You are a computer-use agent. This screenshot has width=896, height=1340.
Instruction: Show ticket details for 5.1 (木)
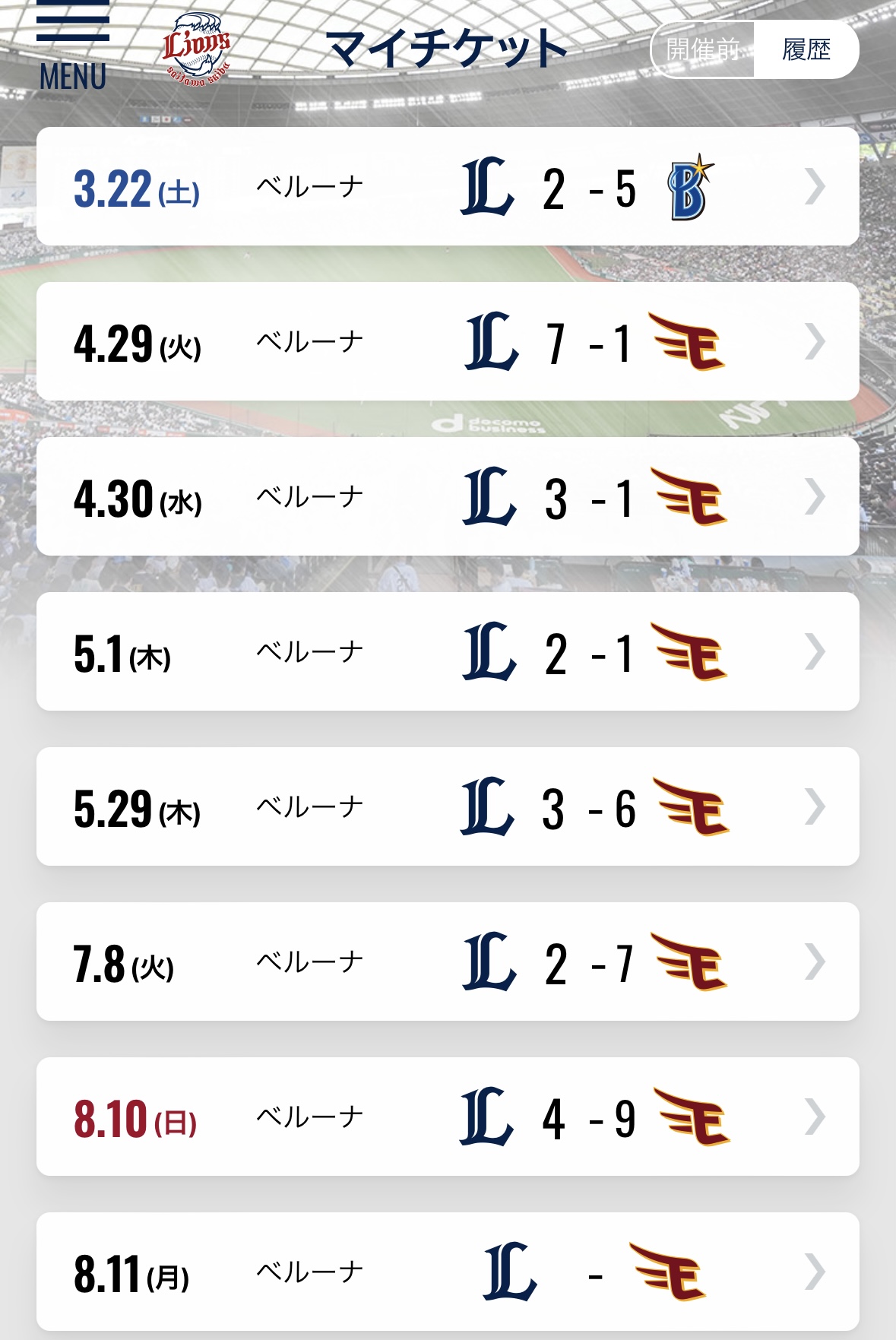448,652
